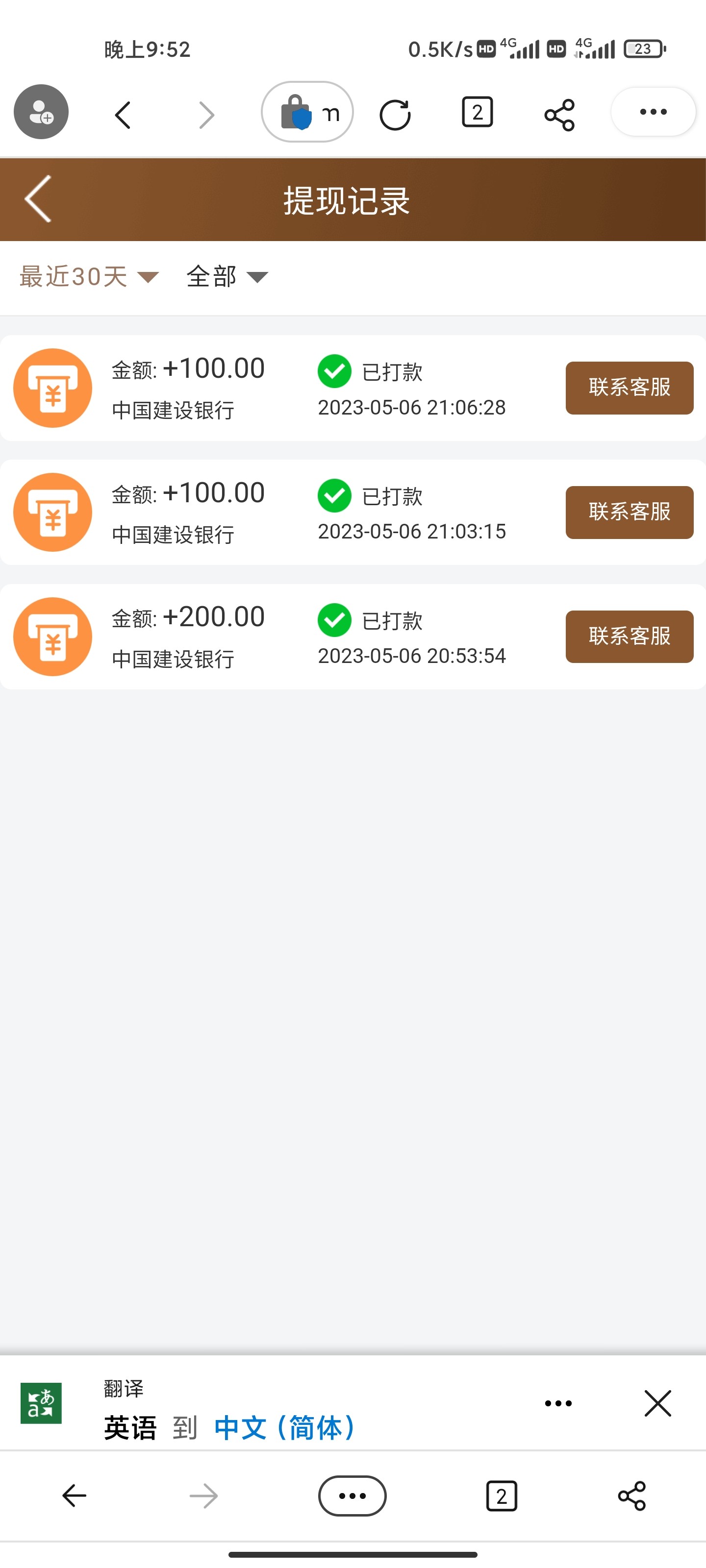Open translation options menu

[558, 1403]
